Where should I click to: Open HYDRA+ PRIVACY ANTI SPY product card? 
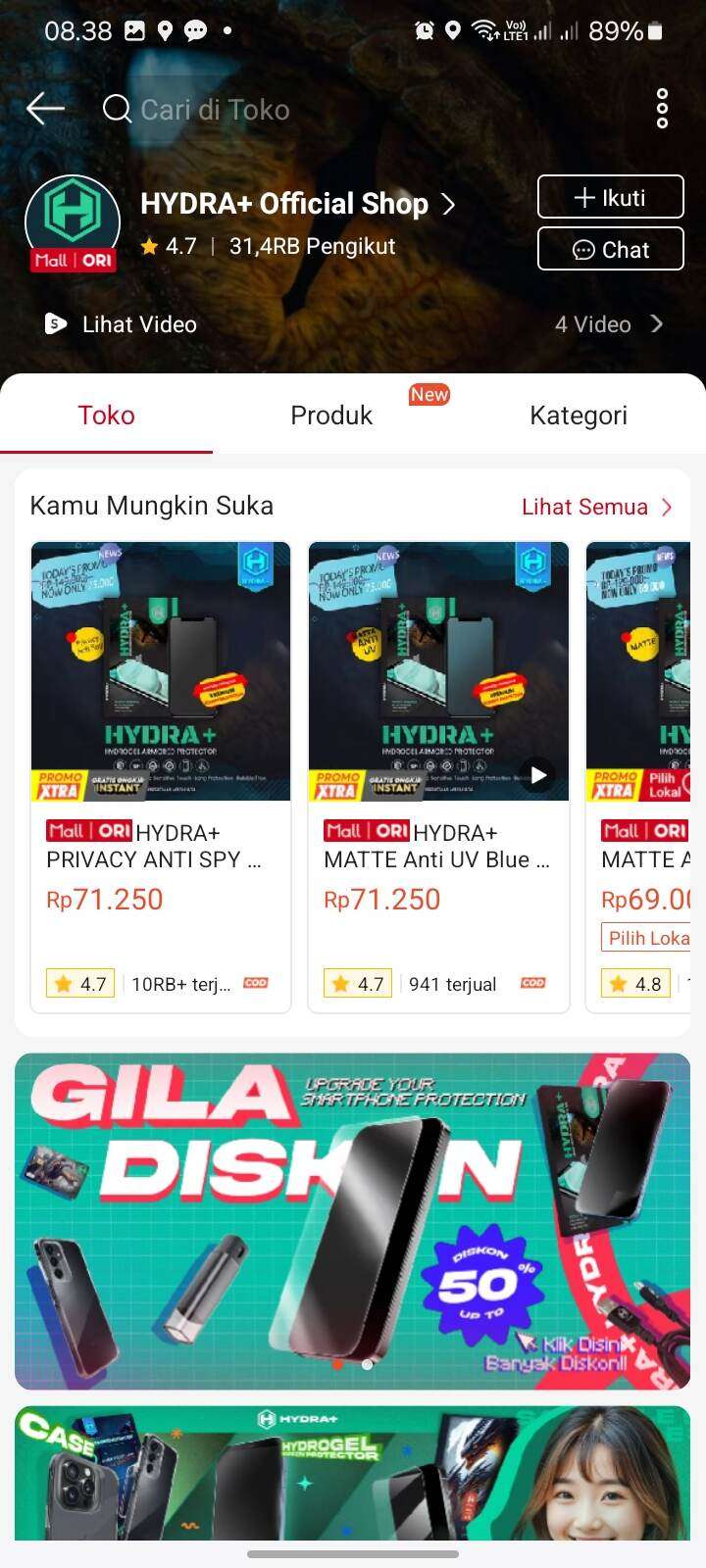pos(161,774)
